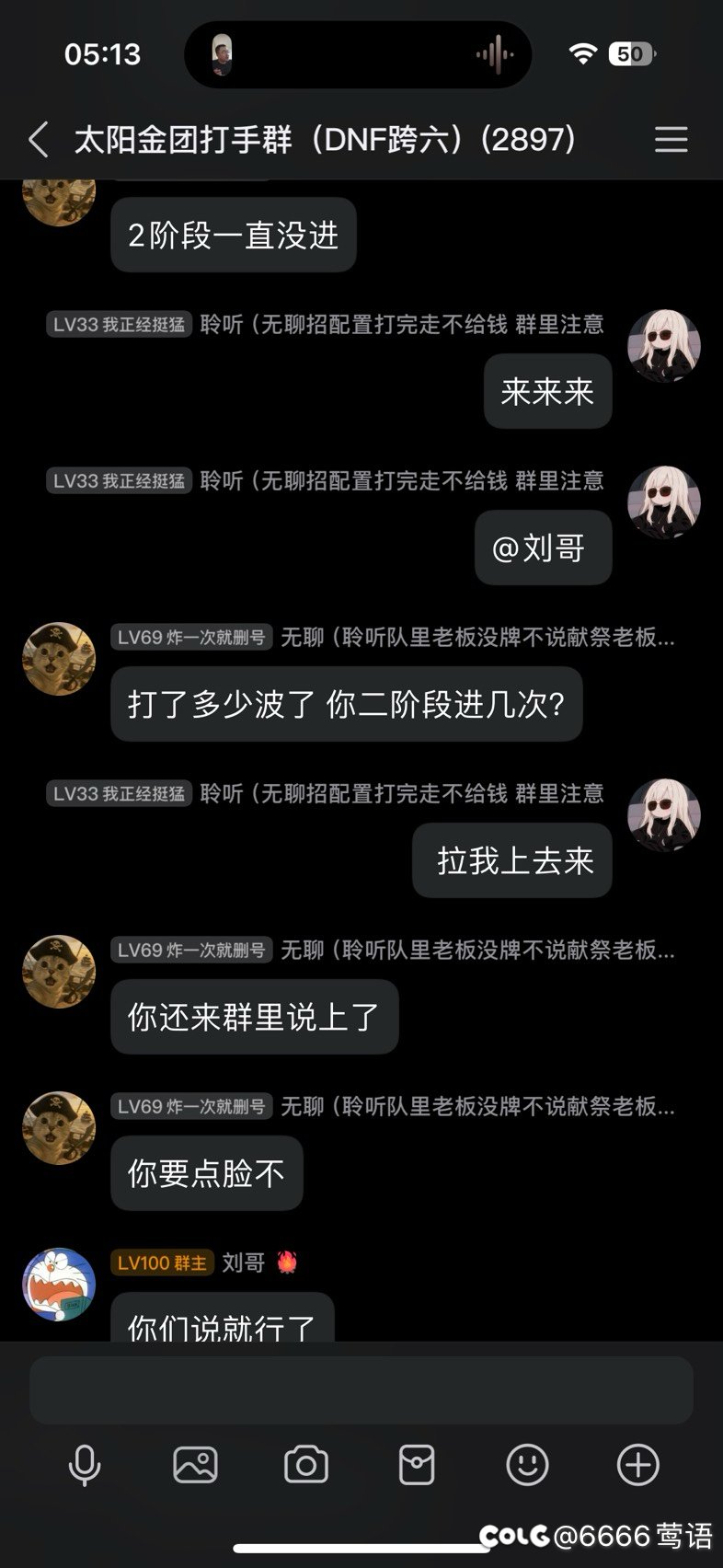
Task: Open the red packet icon
Action: [x=417, y=1465]
